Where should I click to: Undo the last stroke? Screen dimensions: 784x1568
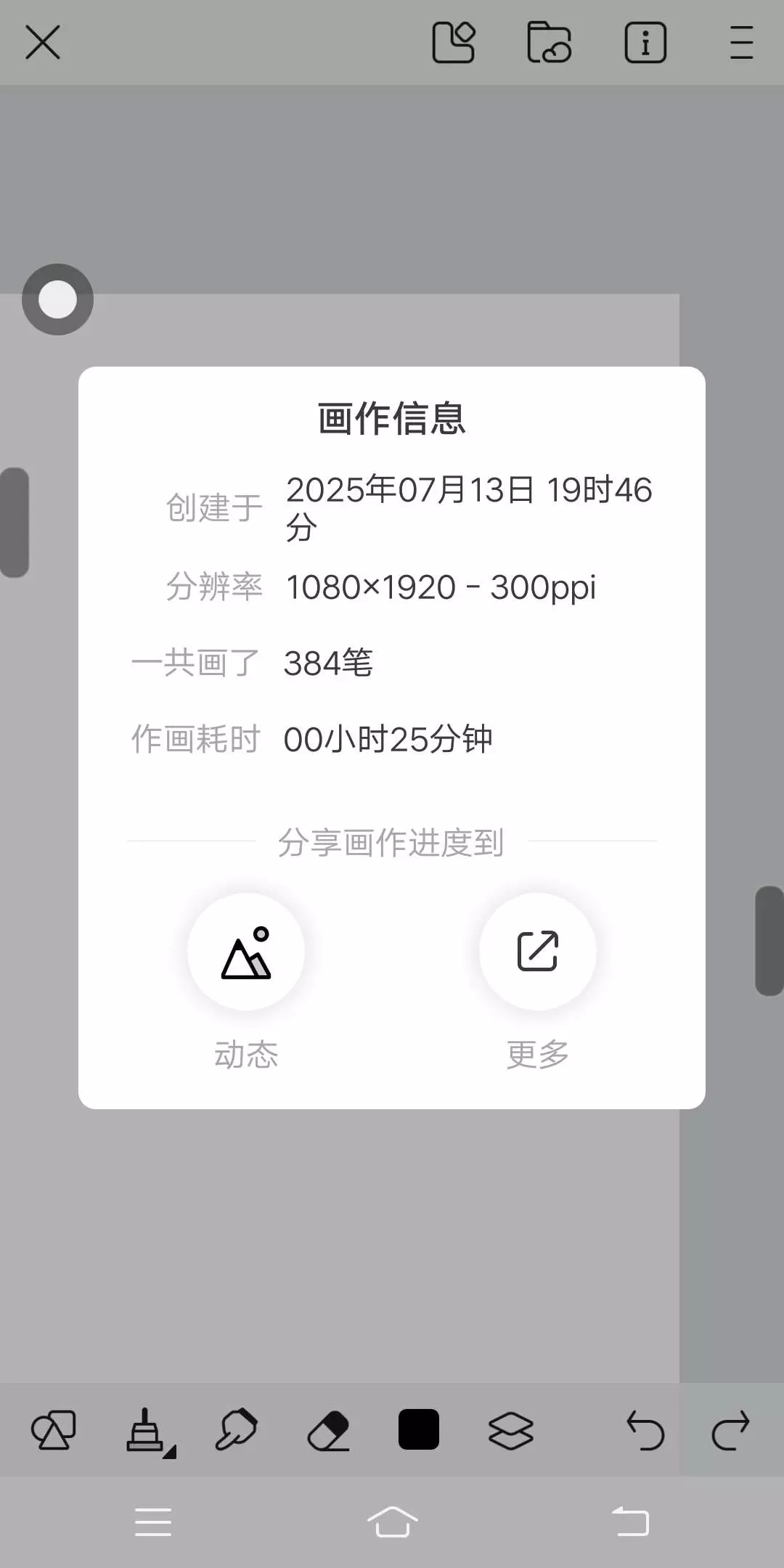coord(645,1430)
